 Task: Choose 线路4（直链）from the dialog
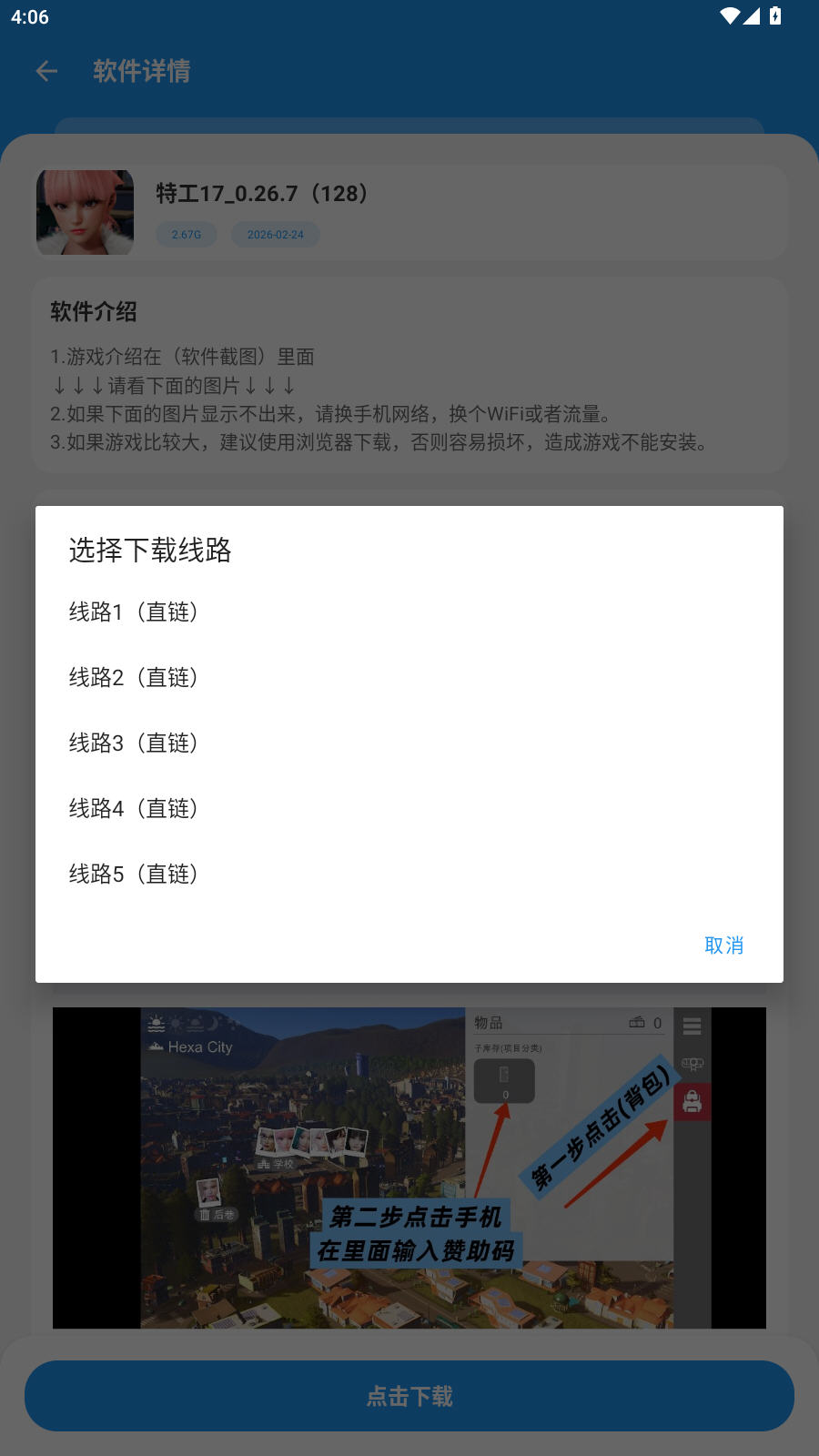(134, 809)
